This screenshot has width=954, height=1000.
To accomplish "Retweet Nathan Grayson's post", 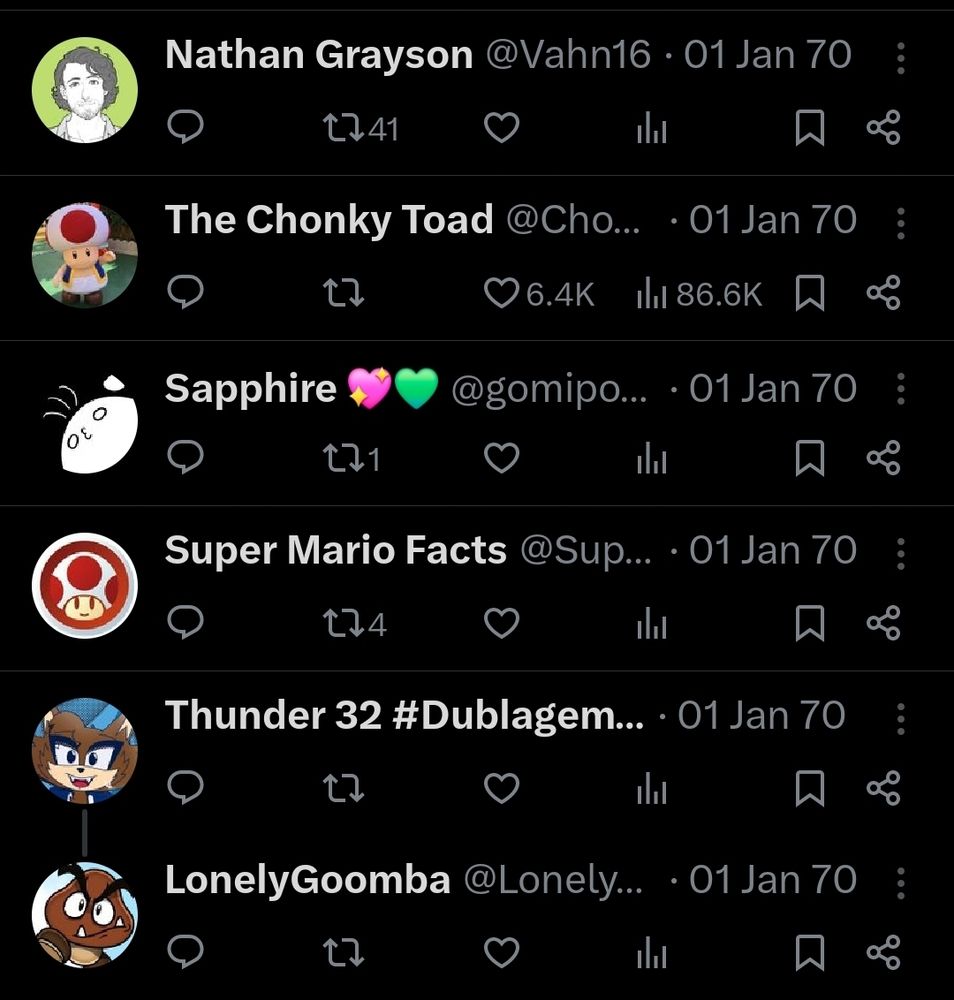I will [343, 128].
